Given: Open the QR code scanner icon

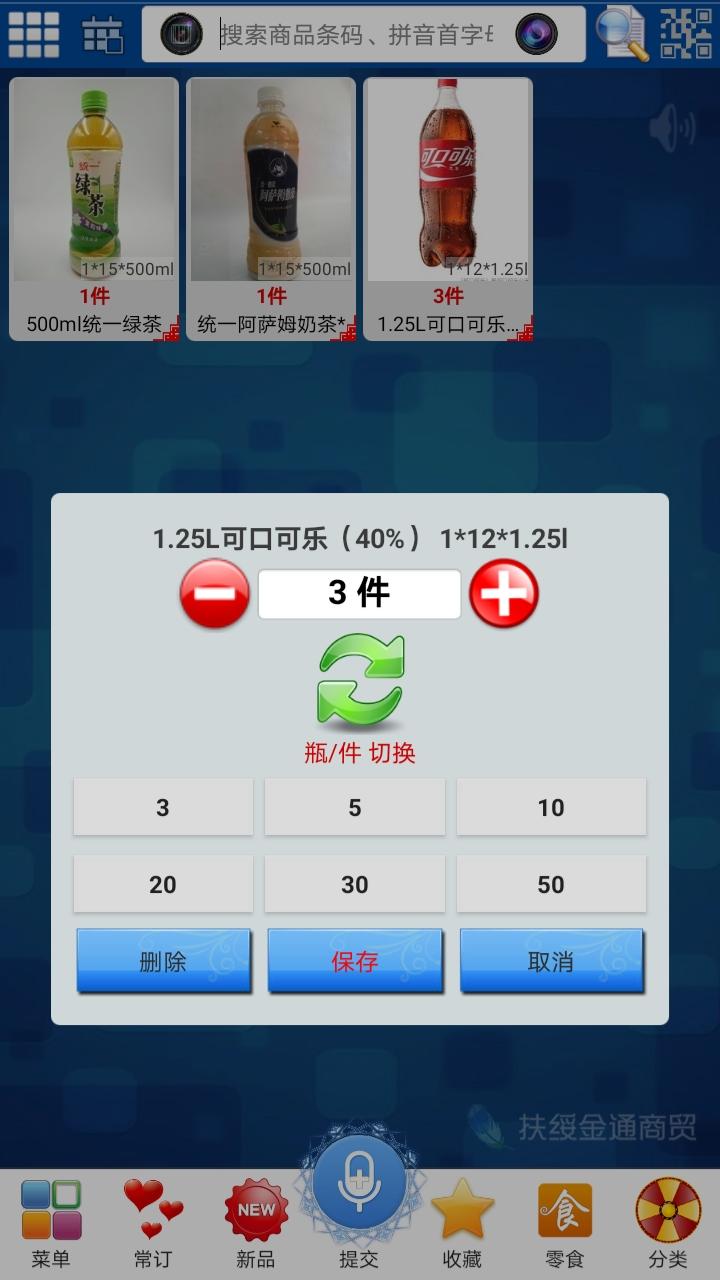Looking at the screenshot, I should point(685,33).
